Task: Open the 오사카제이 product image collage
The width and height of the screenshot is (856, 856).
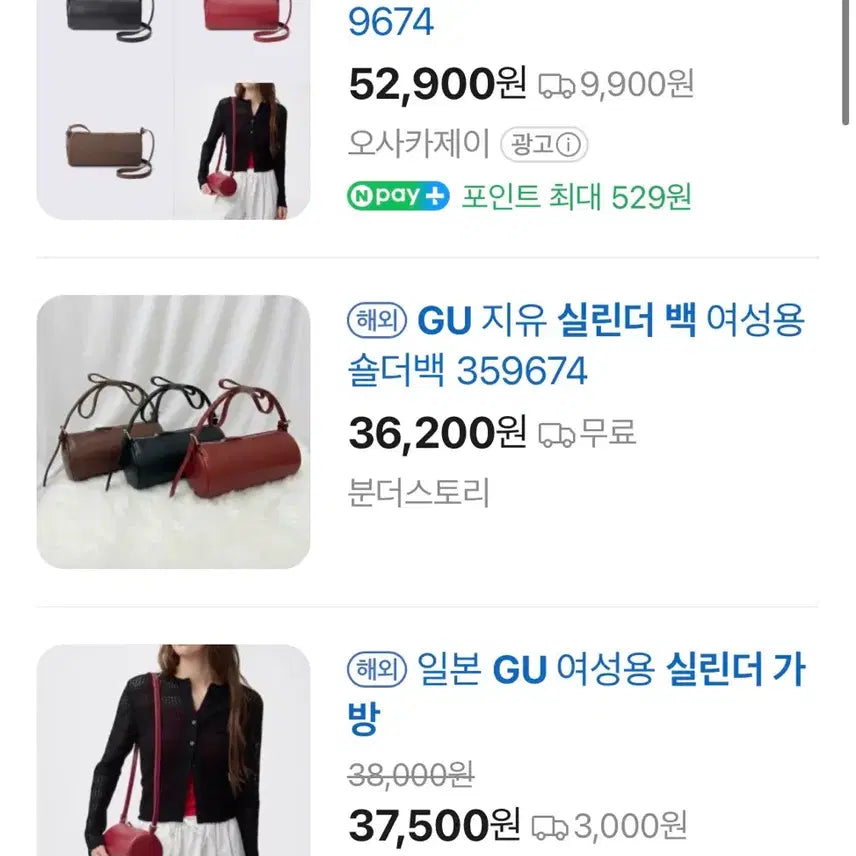Action: coord(173,108)
